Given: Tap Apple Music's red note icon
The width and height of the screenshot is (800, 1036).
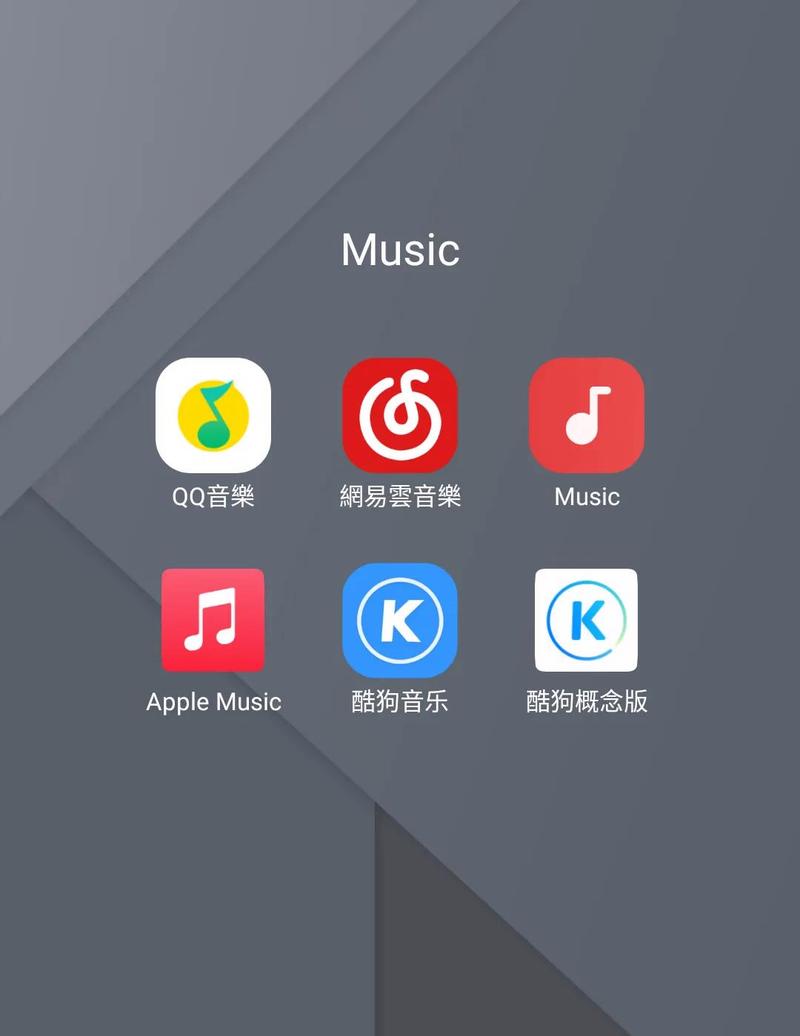Looking at the screenshot, I should point(213,618).
